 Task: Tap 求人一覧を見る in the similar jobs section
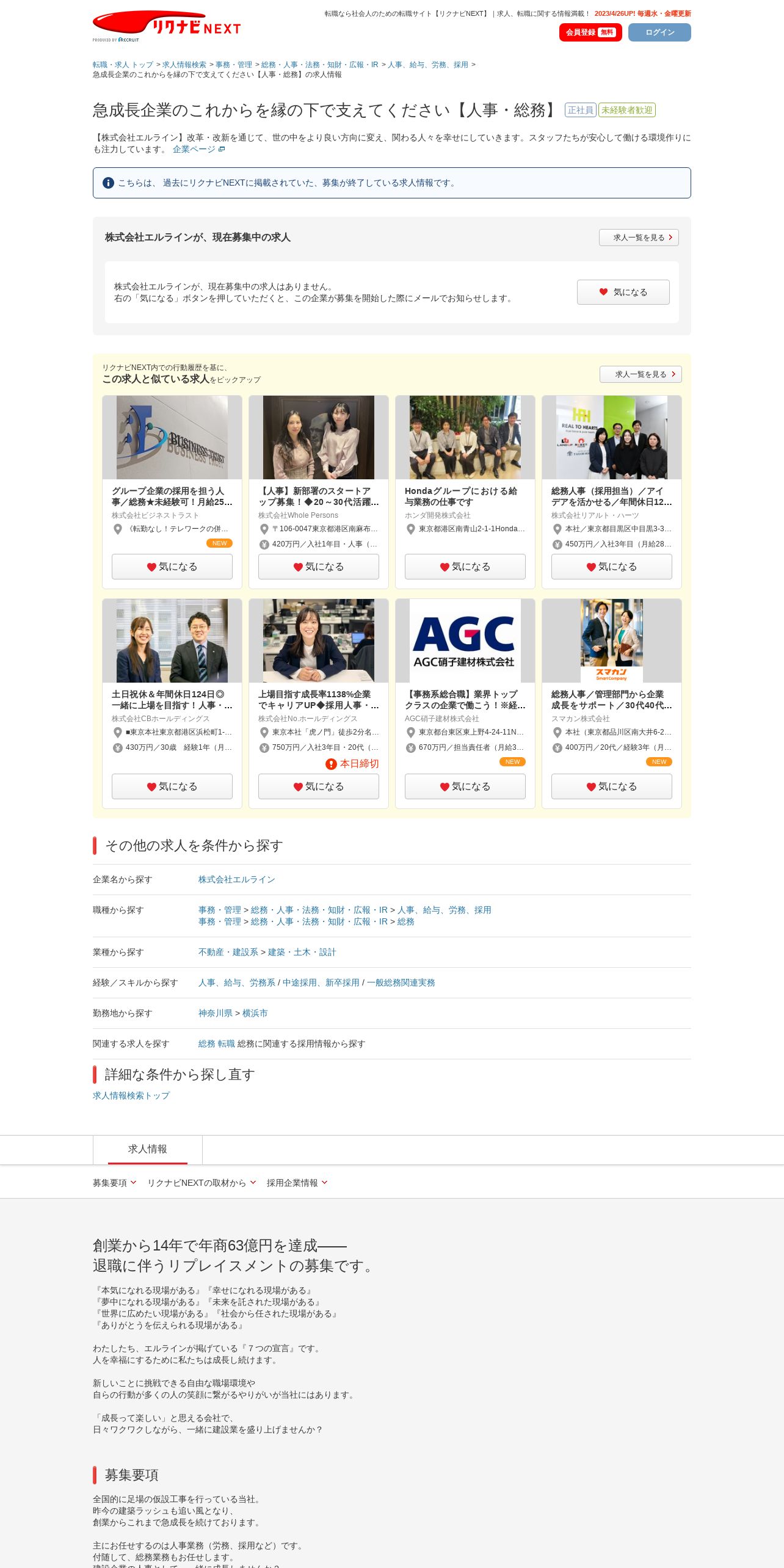point(640,374)
